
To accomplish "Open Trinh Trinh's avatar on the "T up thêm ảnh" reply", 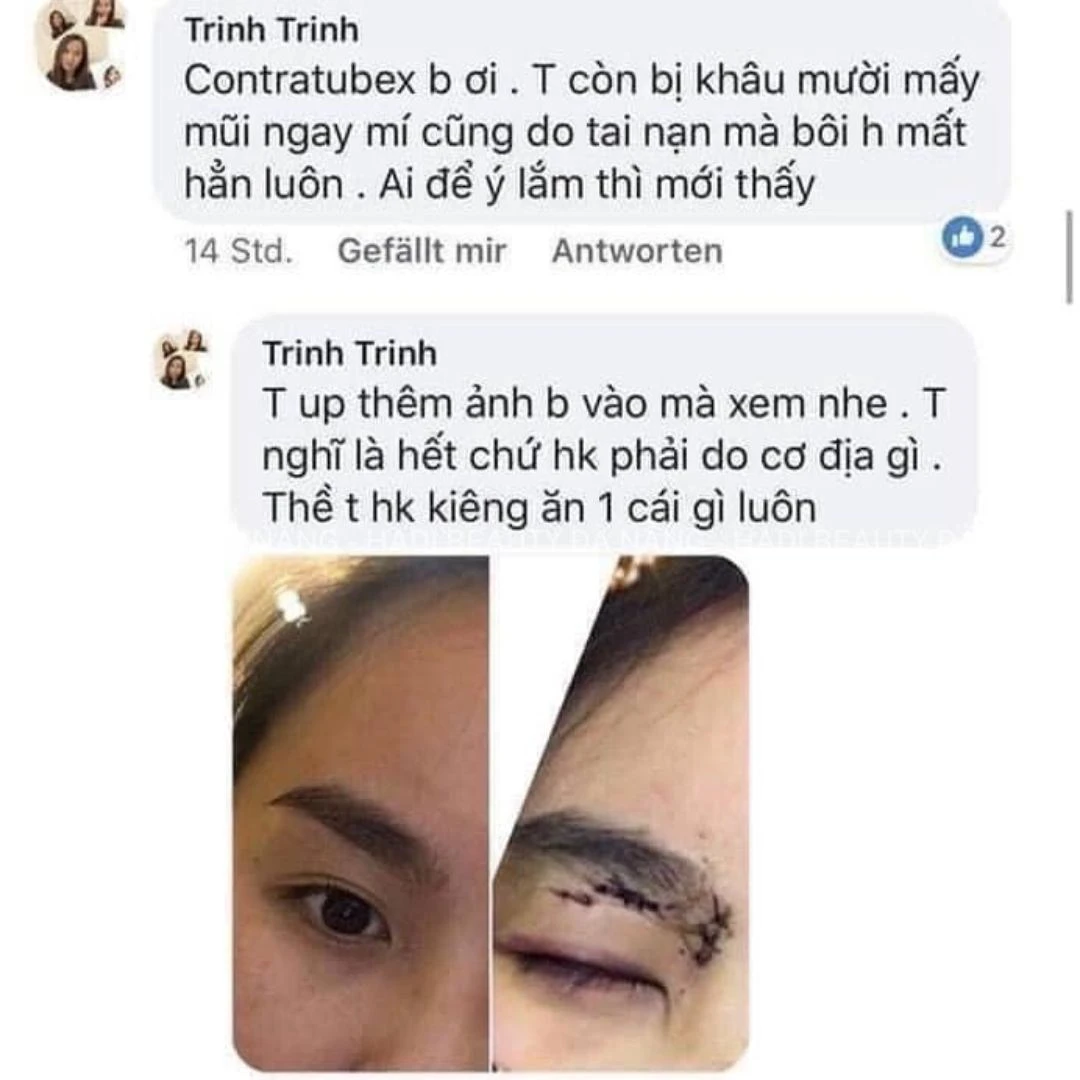I will tap(181, 359).
